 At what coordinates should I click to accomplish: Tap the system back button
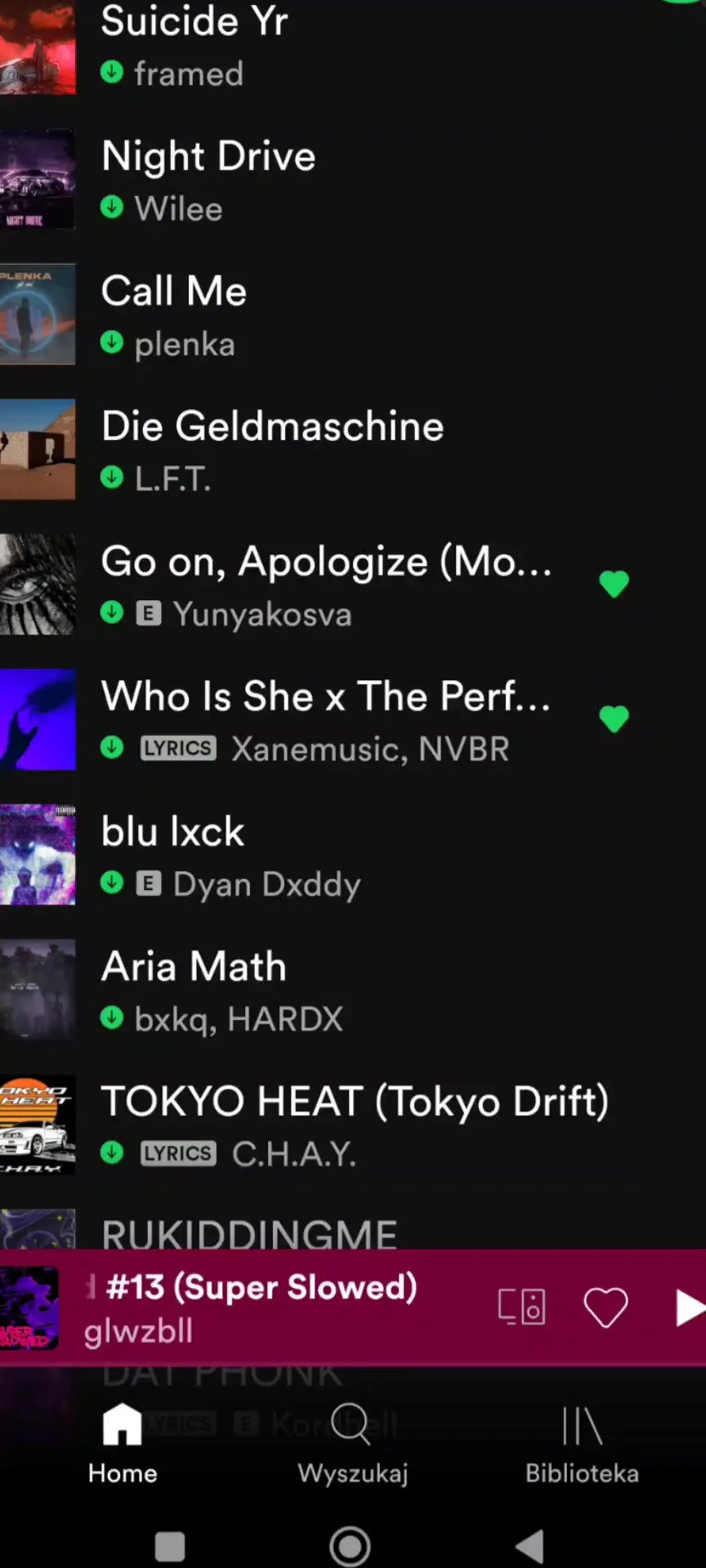(x=530, y=1545)
